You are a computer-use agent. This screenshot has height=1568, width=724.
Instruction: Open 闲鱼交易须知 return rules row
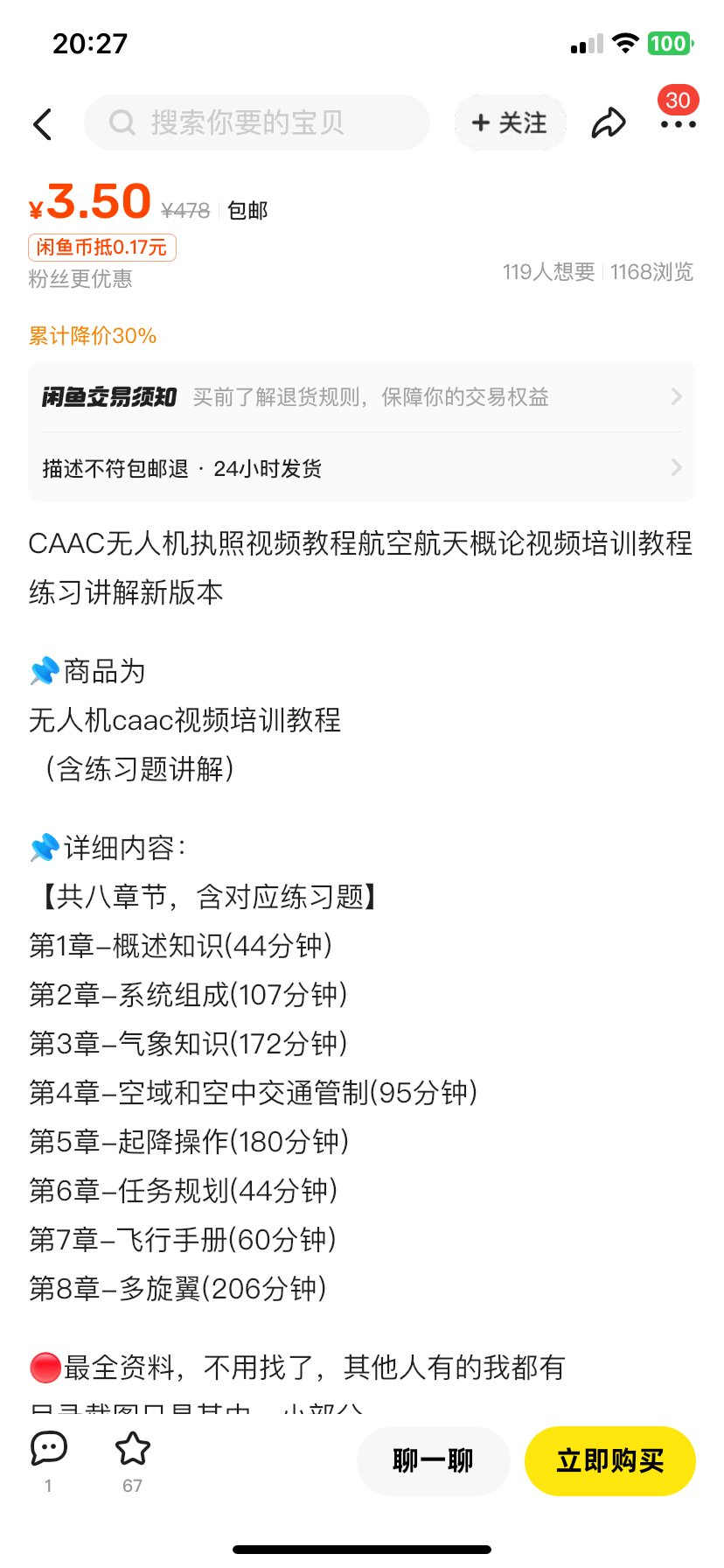pyautogui.click(x=361, y=397)
